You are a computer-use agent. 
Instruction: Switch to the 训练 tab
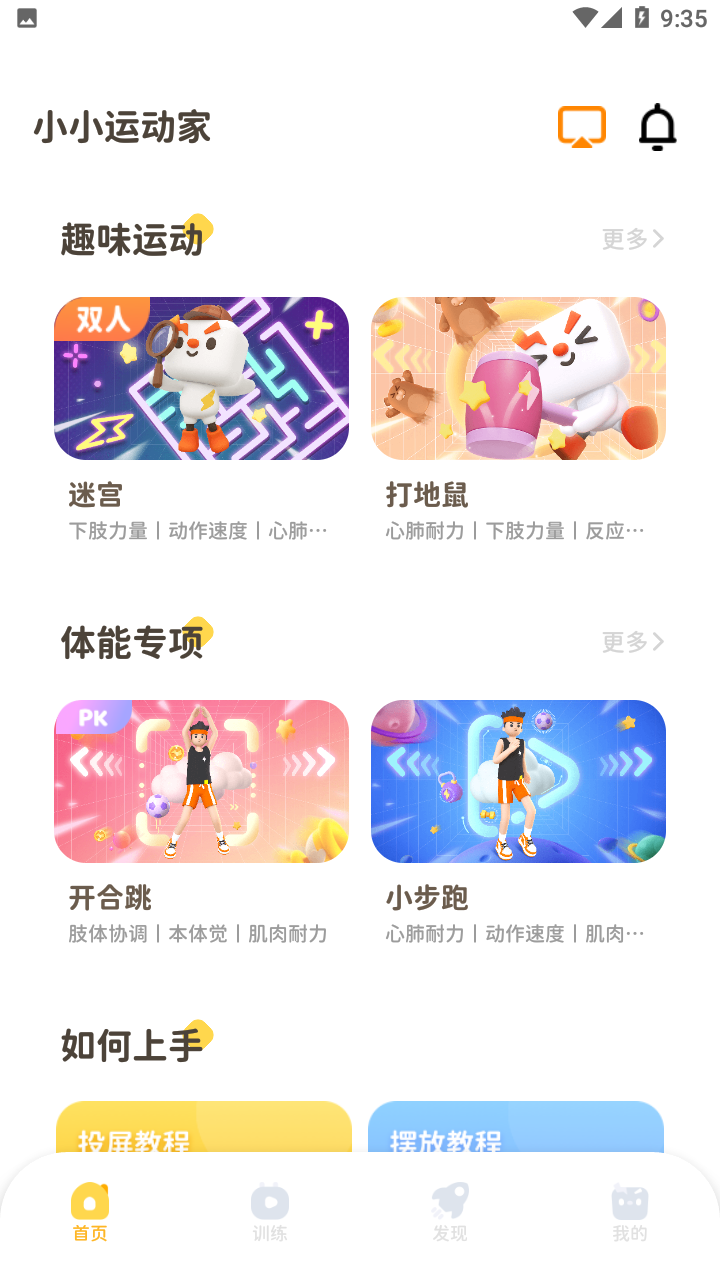point(270,1212)
